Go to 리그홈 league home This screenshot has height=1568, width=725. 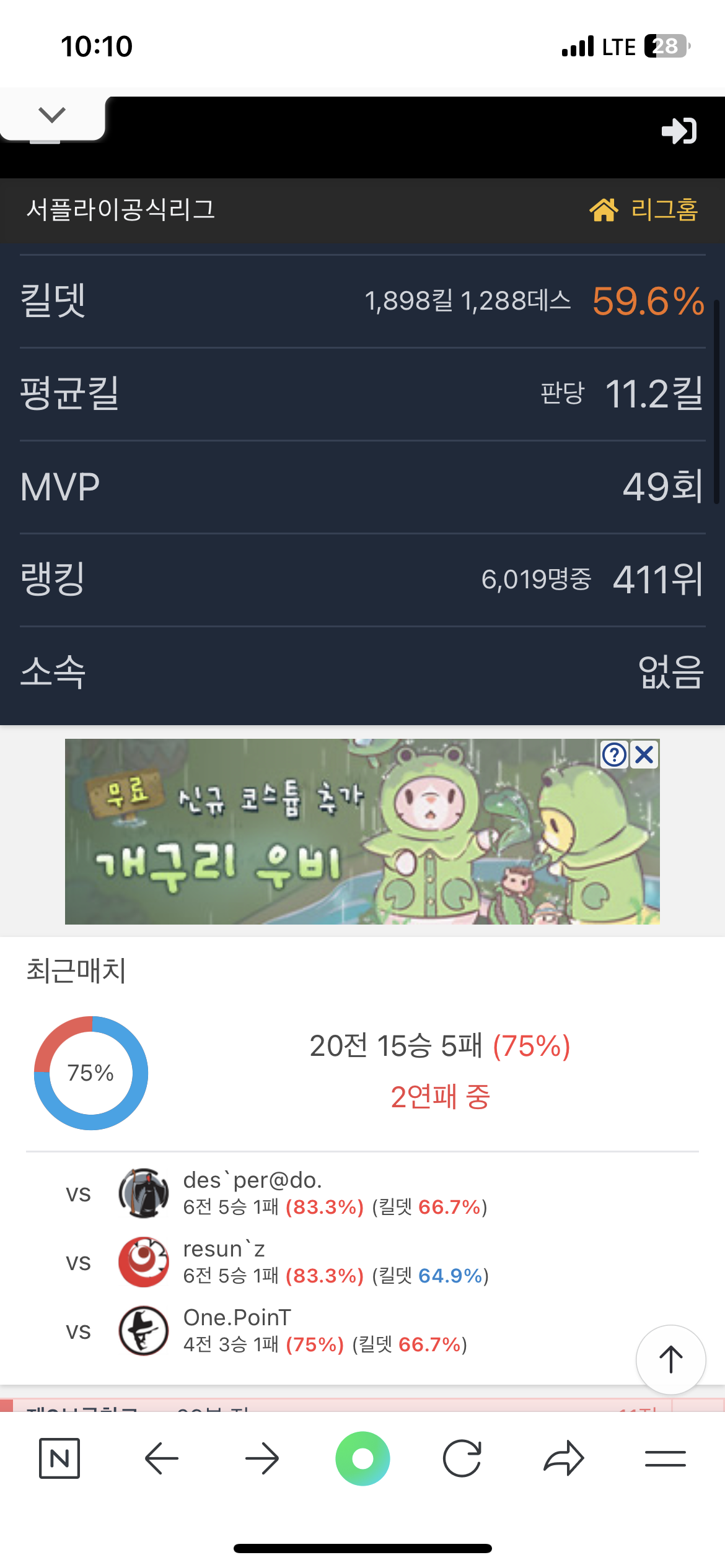click(644, 210)
